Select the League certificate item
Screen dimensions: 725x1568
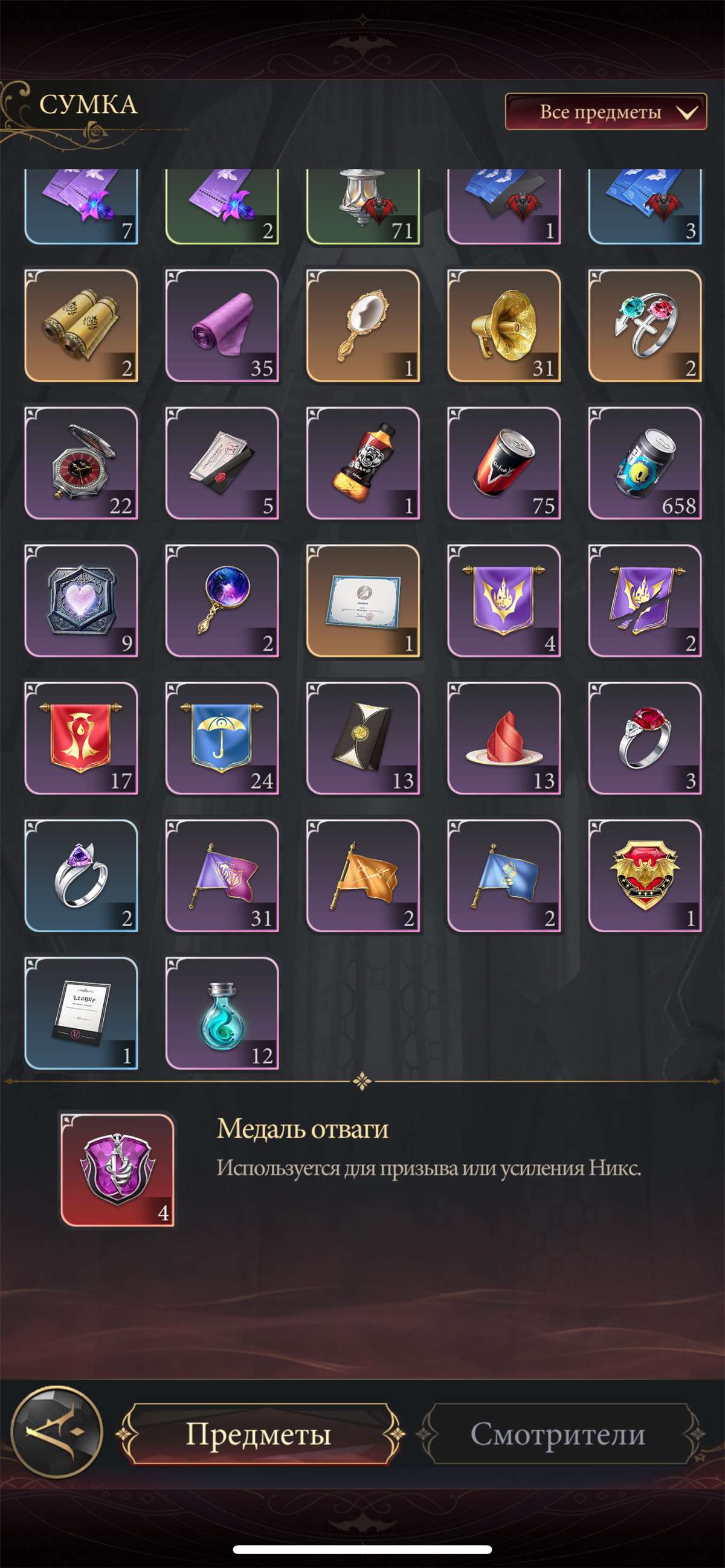point(81,1014)
